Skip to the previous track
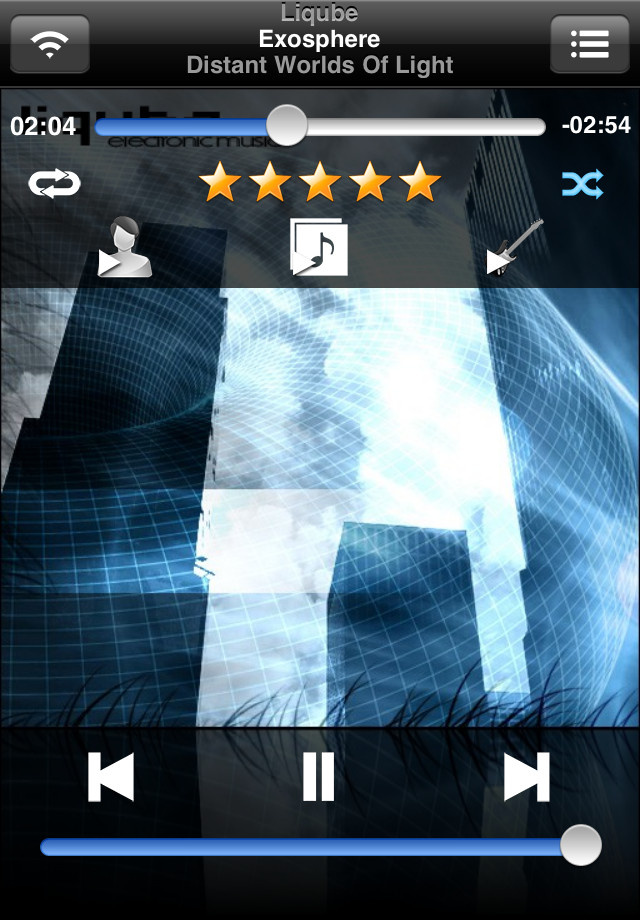The height and width of the screenshot is (920, 640). pos(111,777)
